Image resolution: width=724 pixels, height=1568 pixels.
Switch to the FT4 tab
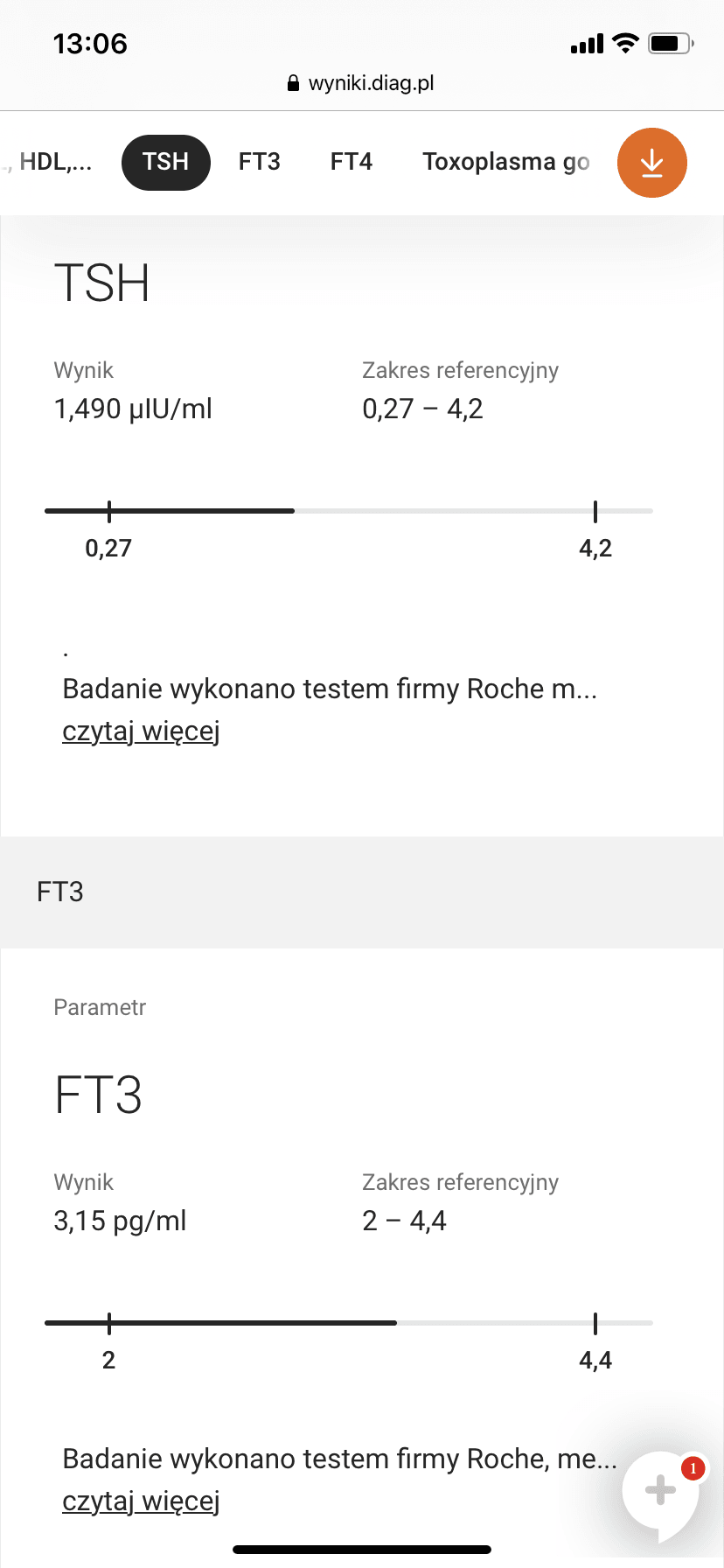351,162
